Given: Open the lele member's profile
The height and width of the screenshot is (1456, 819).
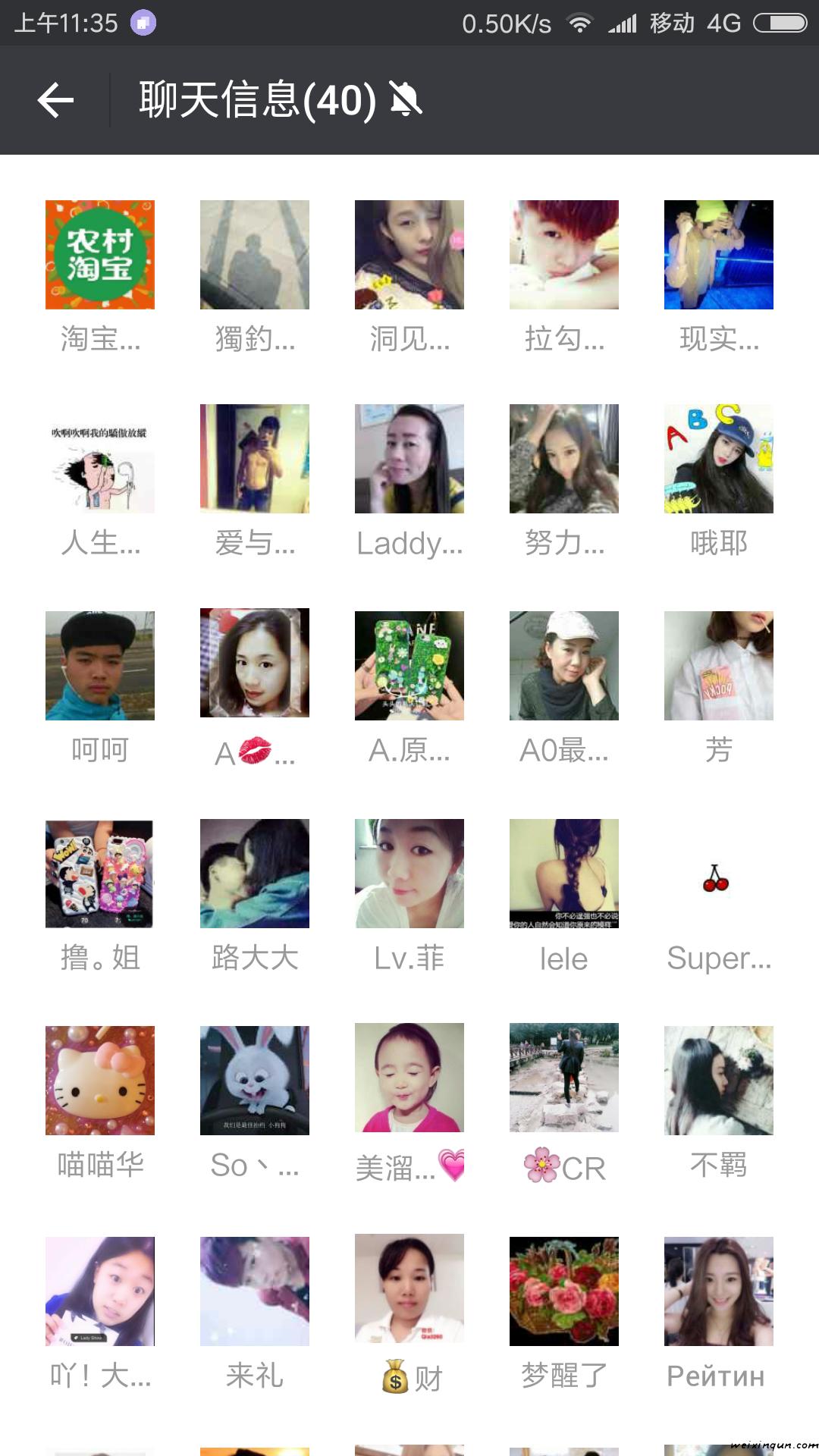Looking at the screenshot, I should point(564,874).
